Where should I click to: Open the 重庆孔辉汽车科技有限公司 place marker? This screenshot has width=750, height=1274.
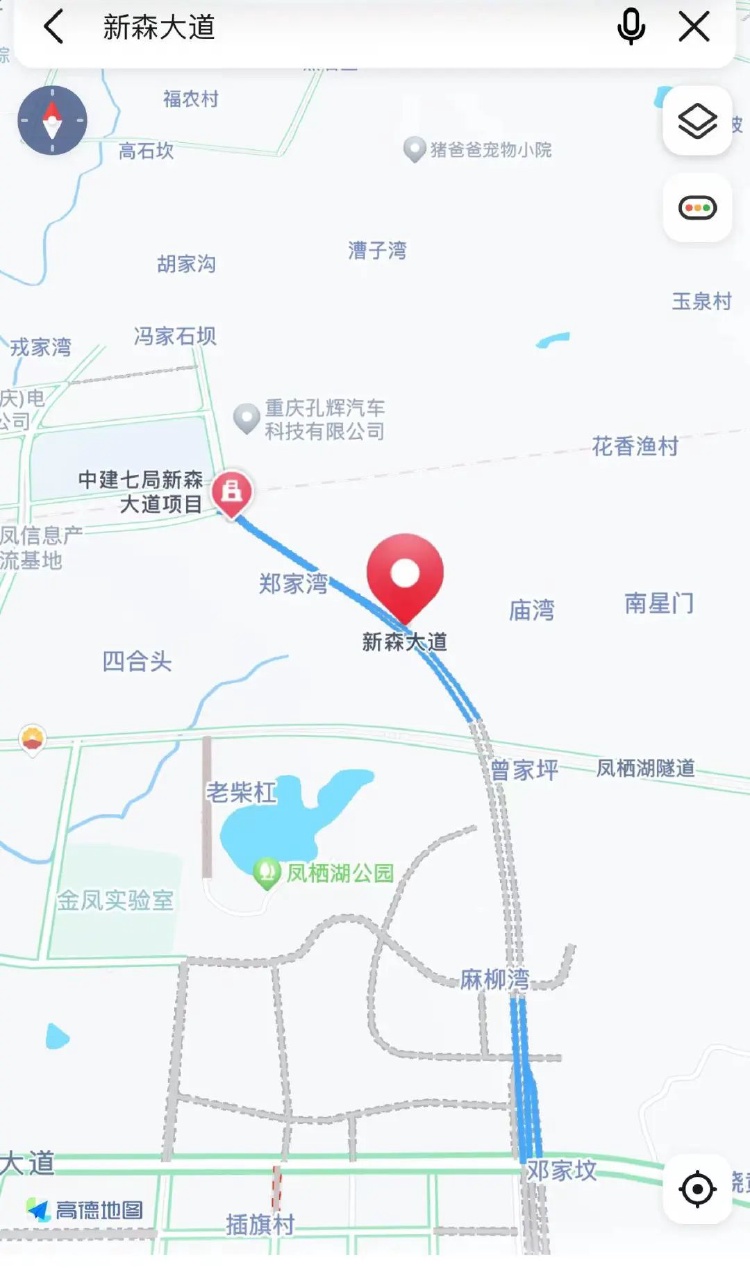(x=246, y=418)
